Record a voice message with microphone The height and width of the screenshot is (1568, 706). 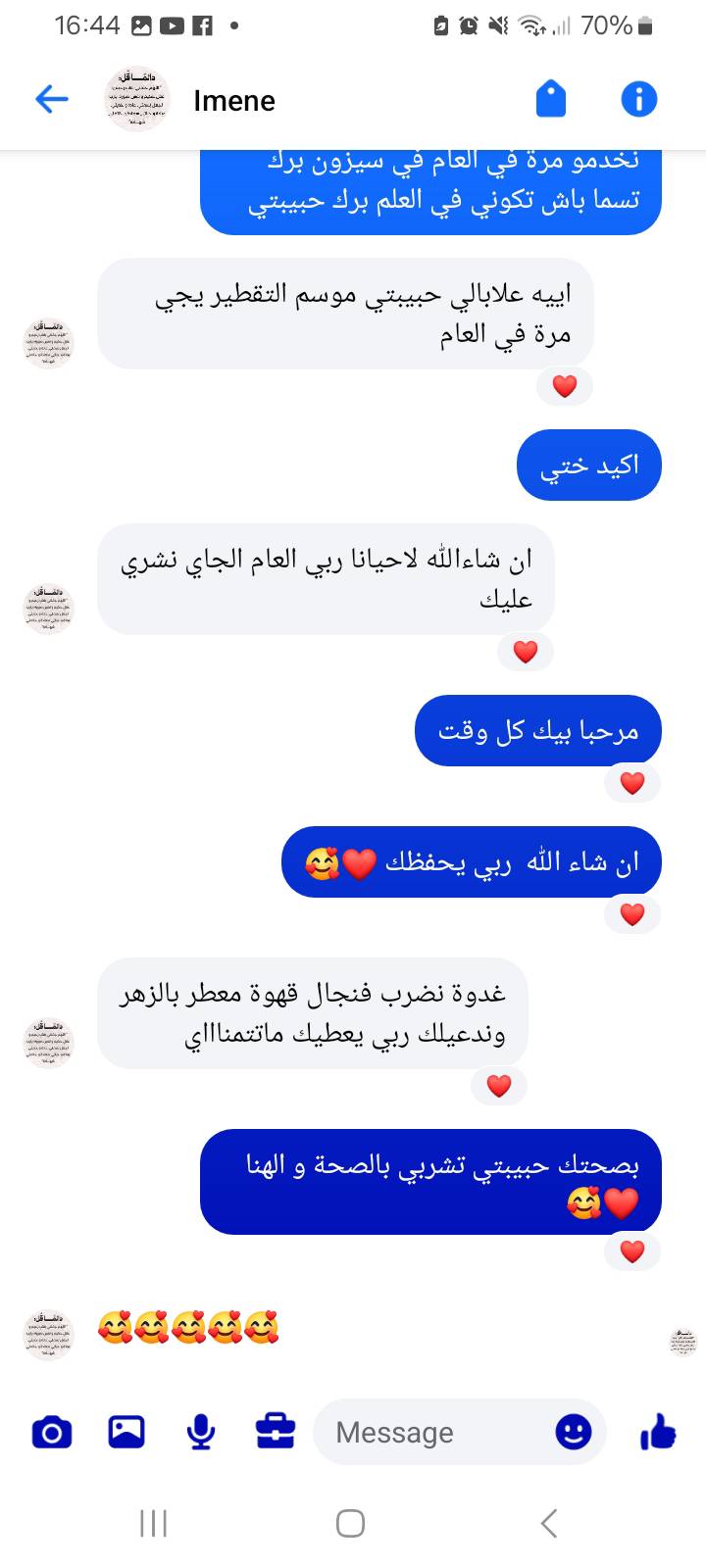pyautogui.click(x=201, y=1433)
